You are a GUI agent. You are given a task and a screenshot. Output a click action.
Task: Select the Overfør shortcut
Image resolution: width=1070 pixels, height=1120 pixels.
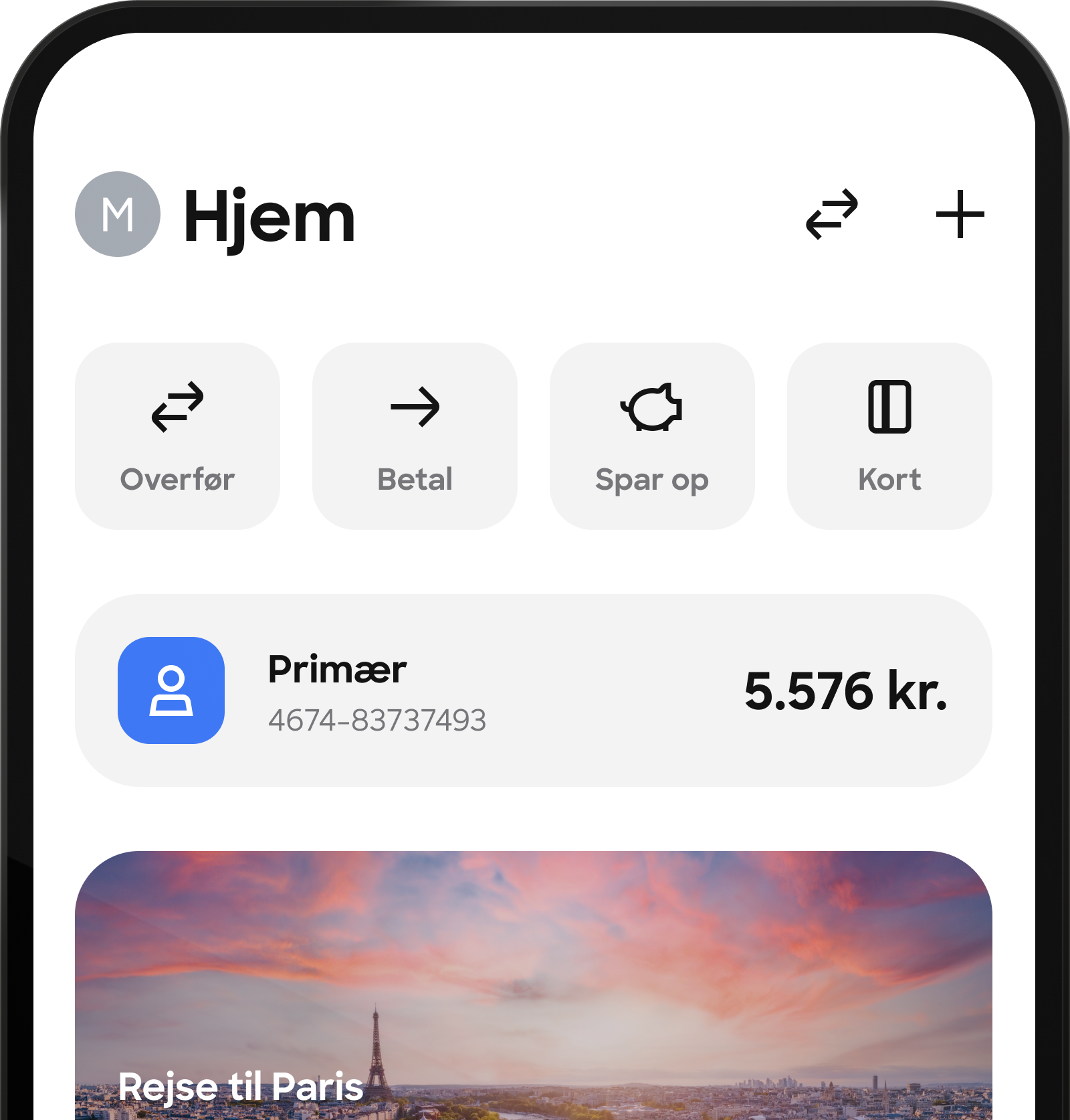[177, 436]
